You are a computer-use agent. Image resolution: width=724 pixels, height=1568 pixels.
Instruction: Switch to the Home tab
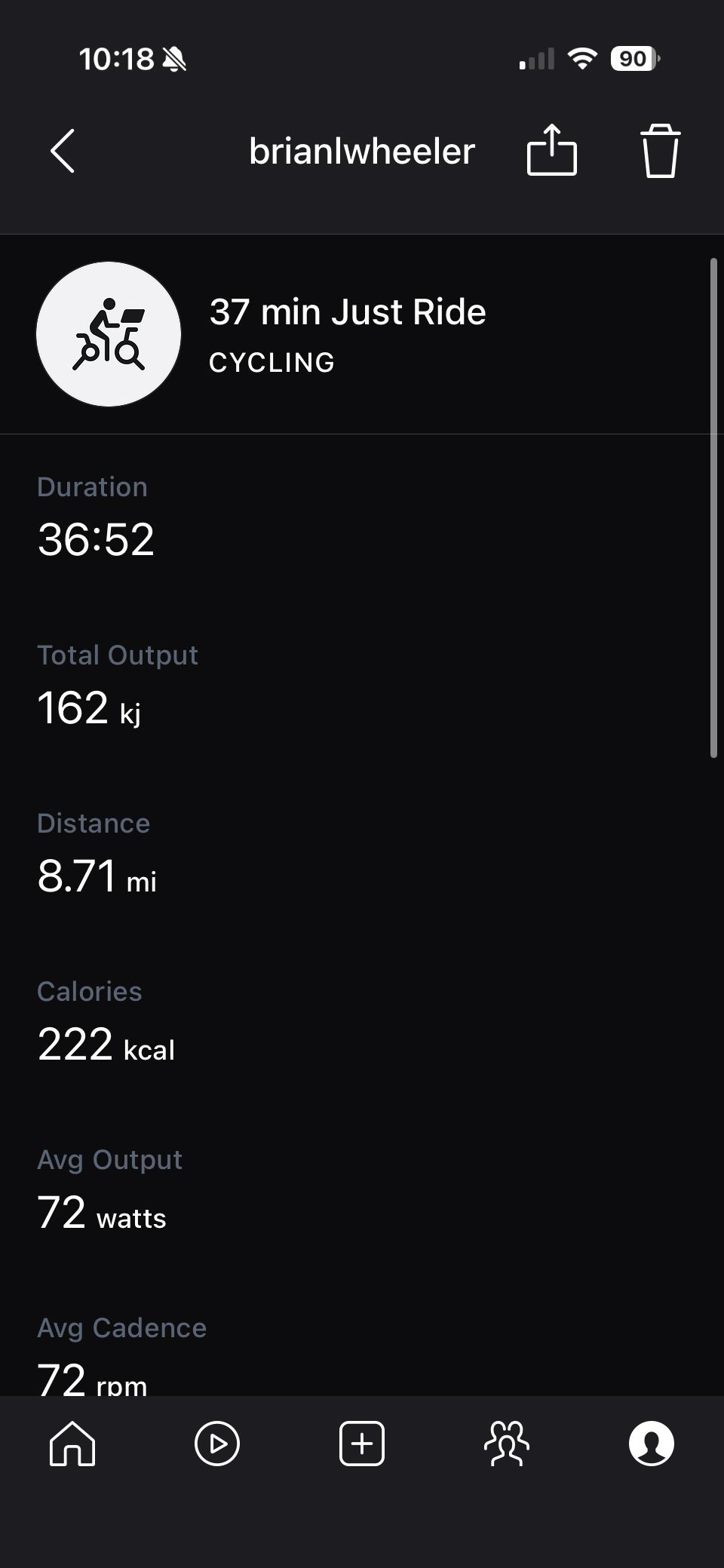click(x=72, y=1444)
